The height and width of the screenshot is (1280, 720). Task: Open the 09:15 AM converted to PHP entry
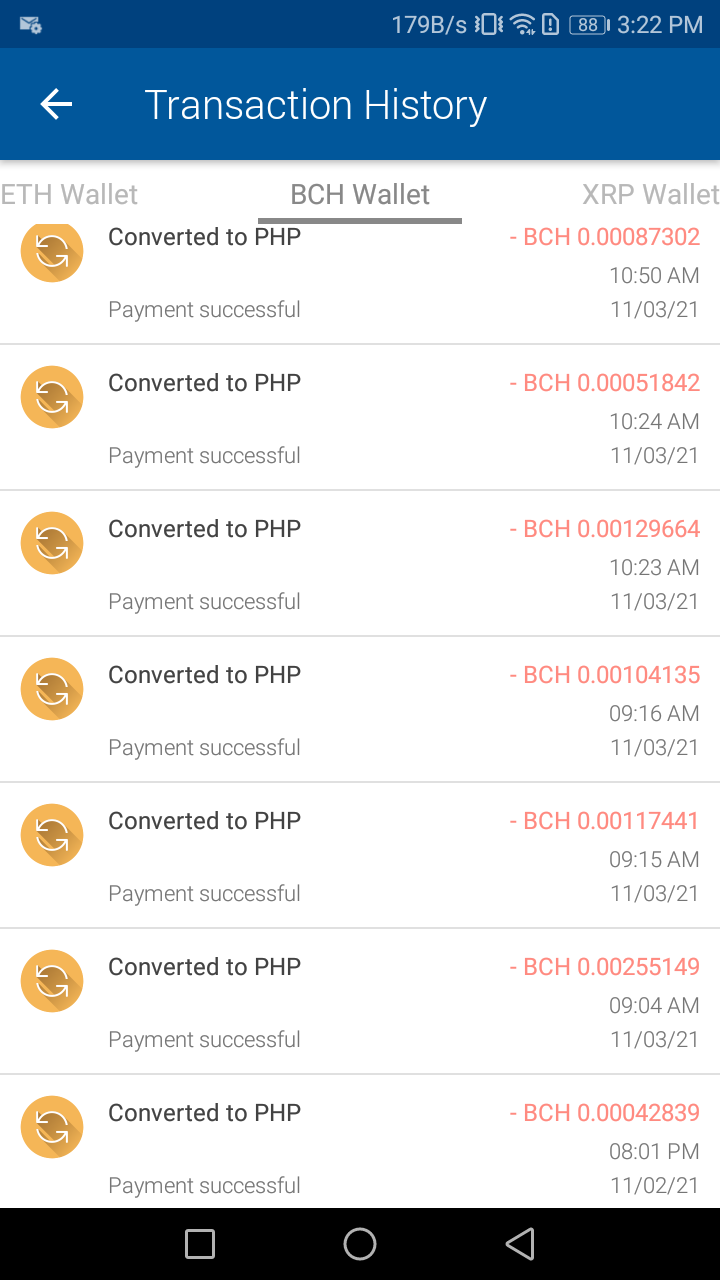click(360, 856)
